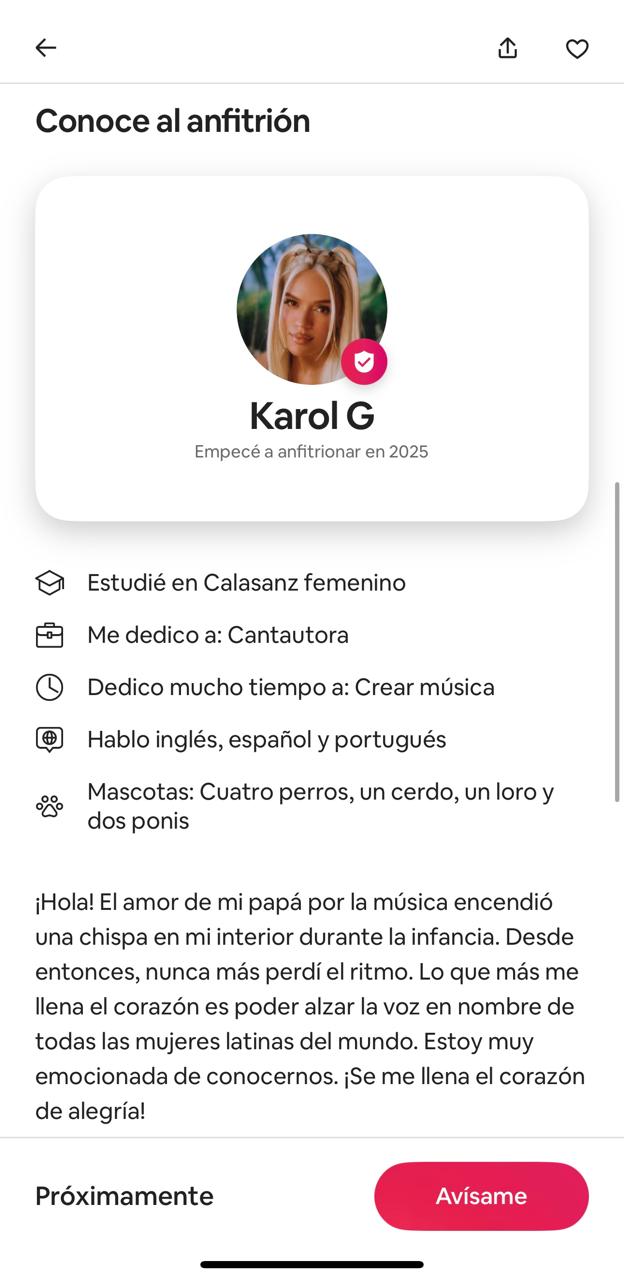Save listing with the heart icon
Screen dimensions: 624x1280
[577, 48]
